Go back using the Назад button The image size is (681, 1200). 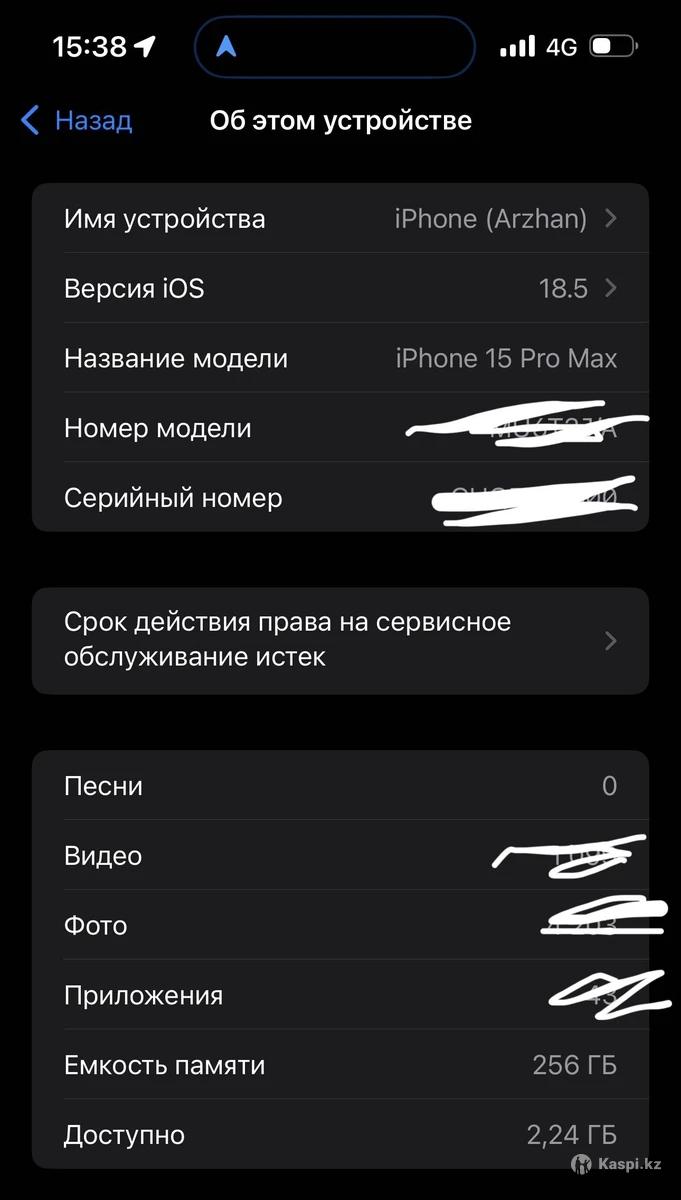pyautogui.click(x=77, y=121)
